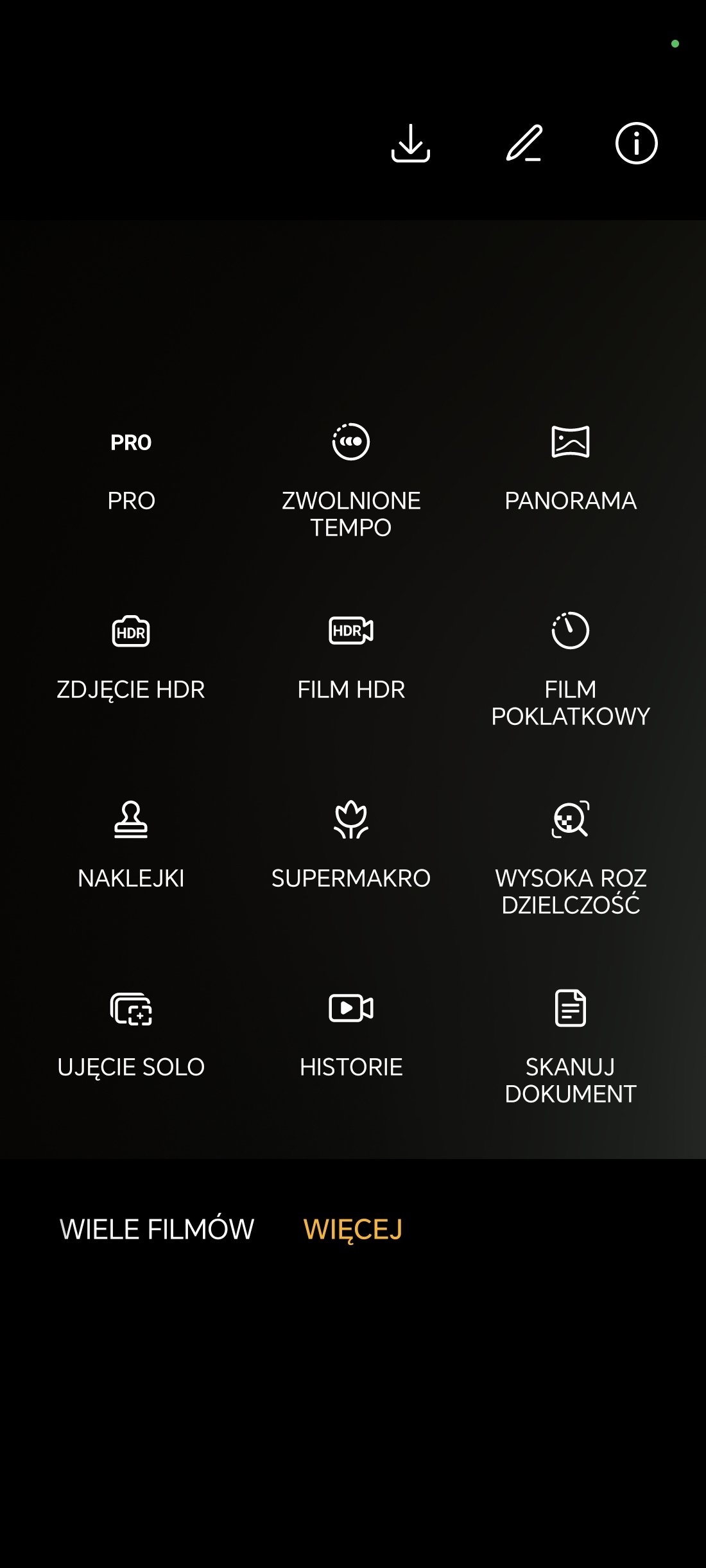706x1568 pixels.
Task: Select Zdjęcie HDR mode
Action: (x=131, y=658)
